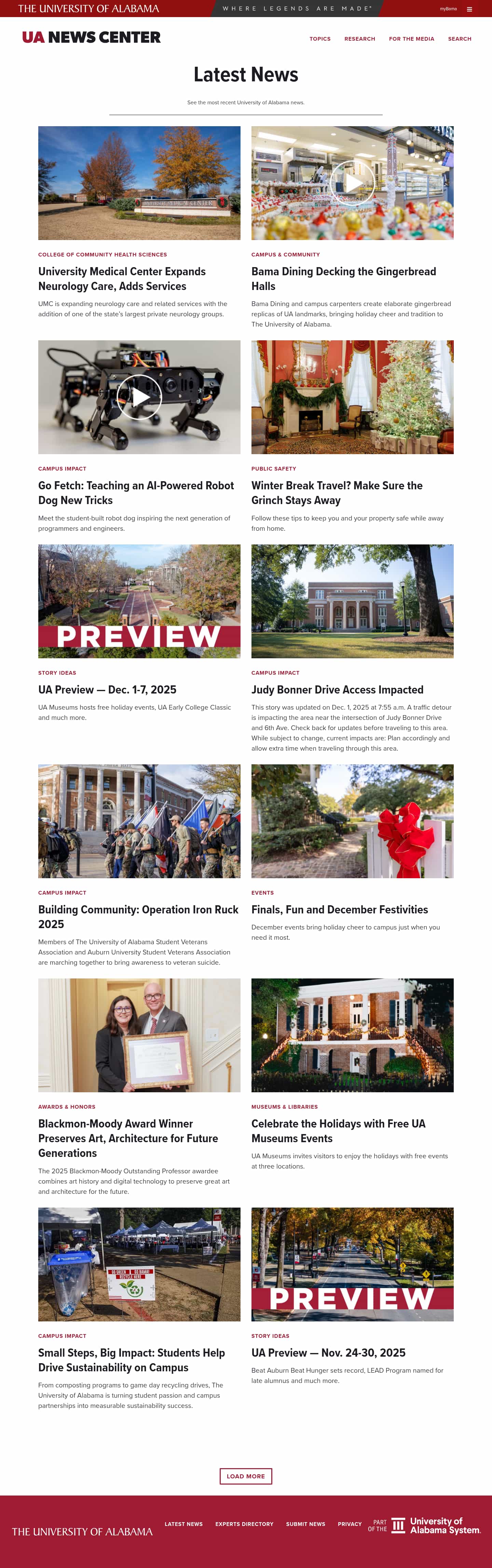The height and width of the screenshot is (1568, 492).
Task: Tap the Load More button
Action: 246,1476
